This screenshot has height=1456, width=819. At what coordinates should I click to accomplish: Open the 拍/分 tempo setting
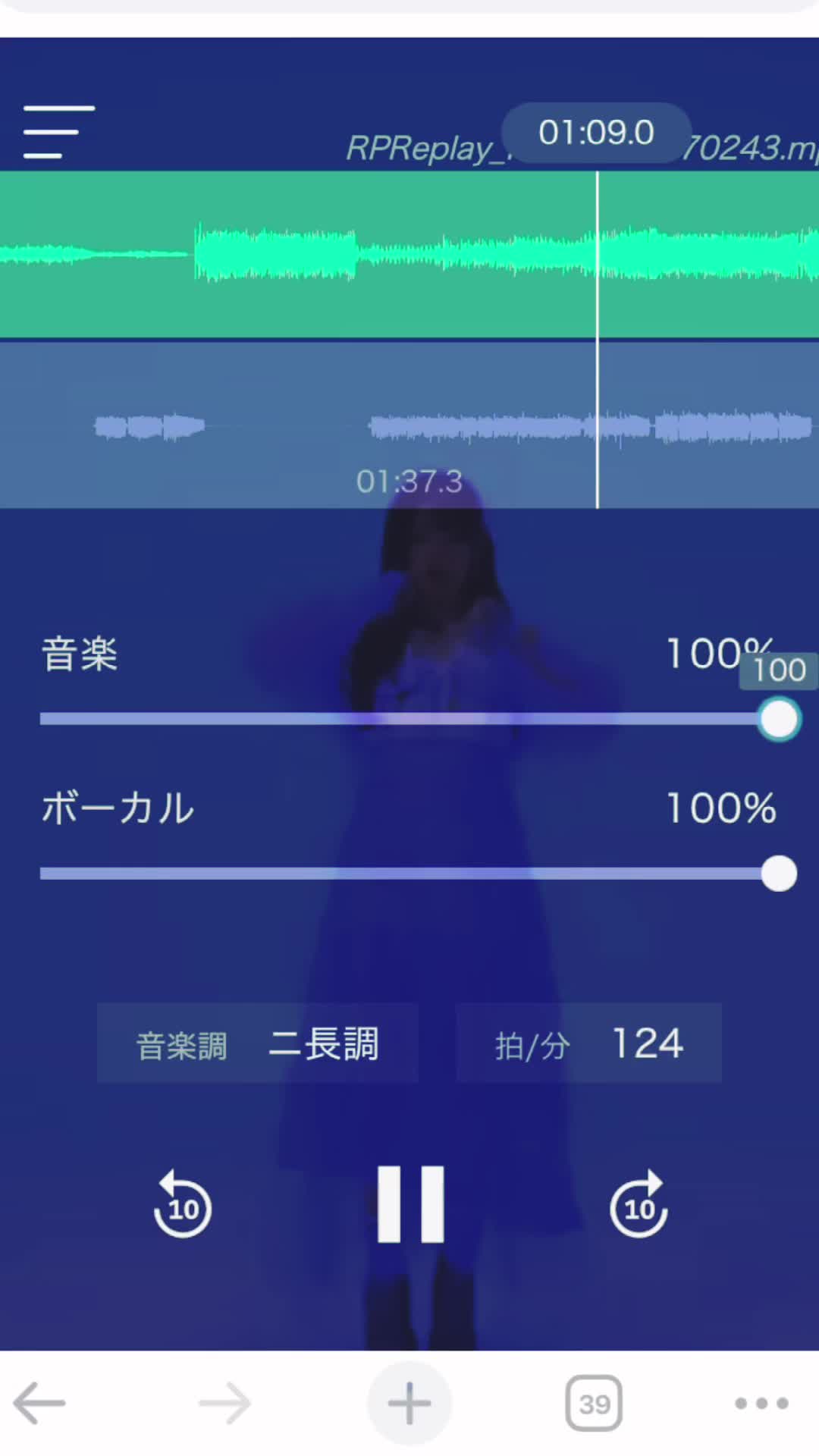pos(589,1043)
